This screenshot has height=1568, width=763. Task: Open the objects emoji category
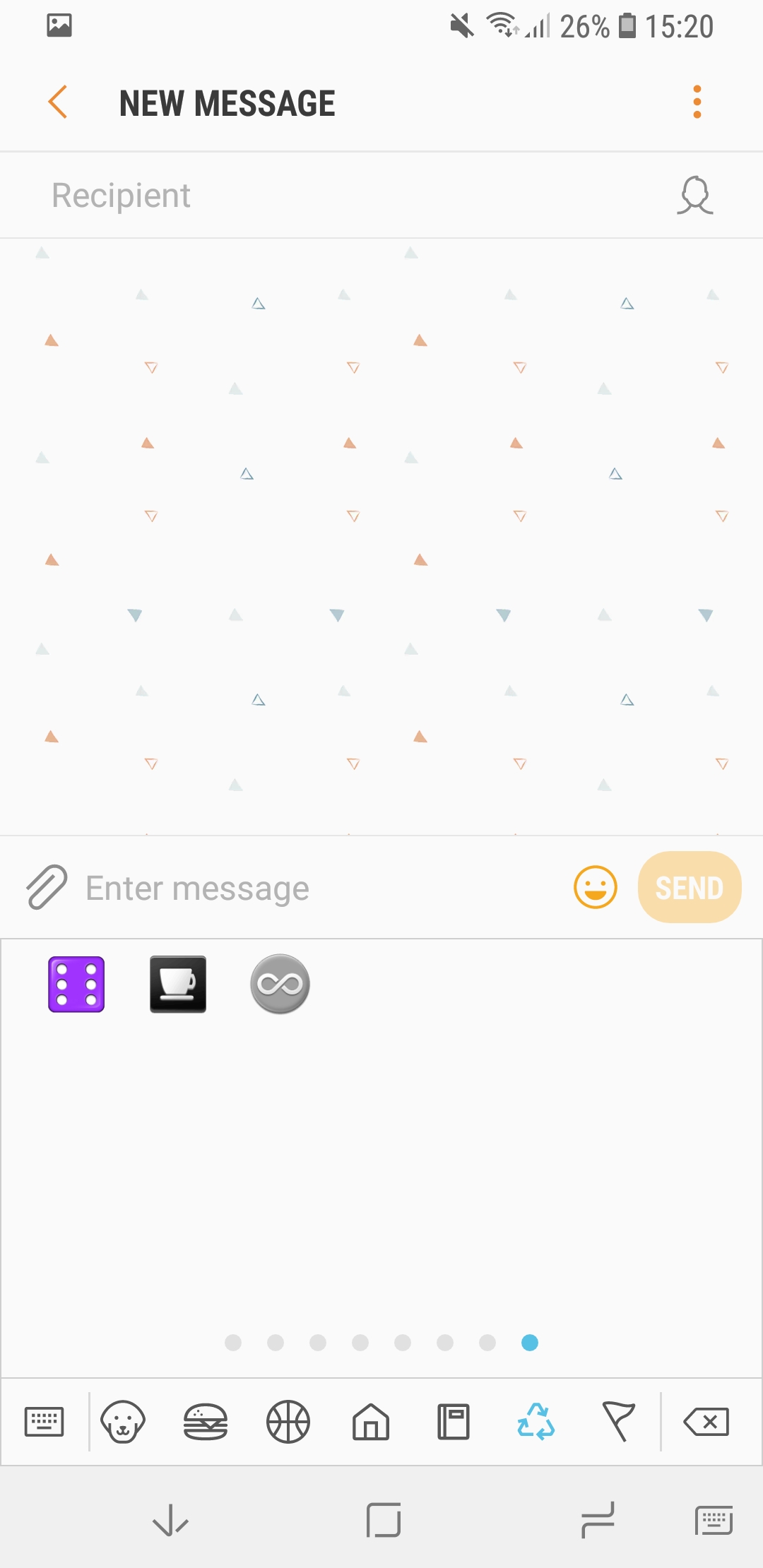pos(454,1421)
